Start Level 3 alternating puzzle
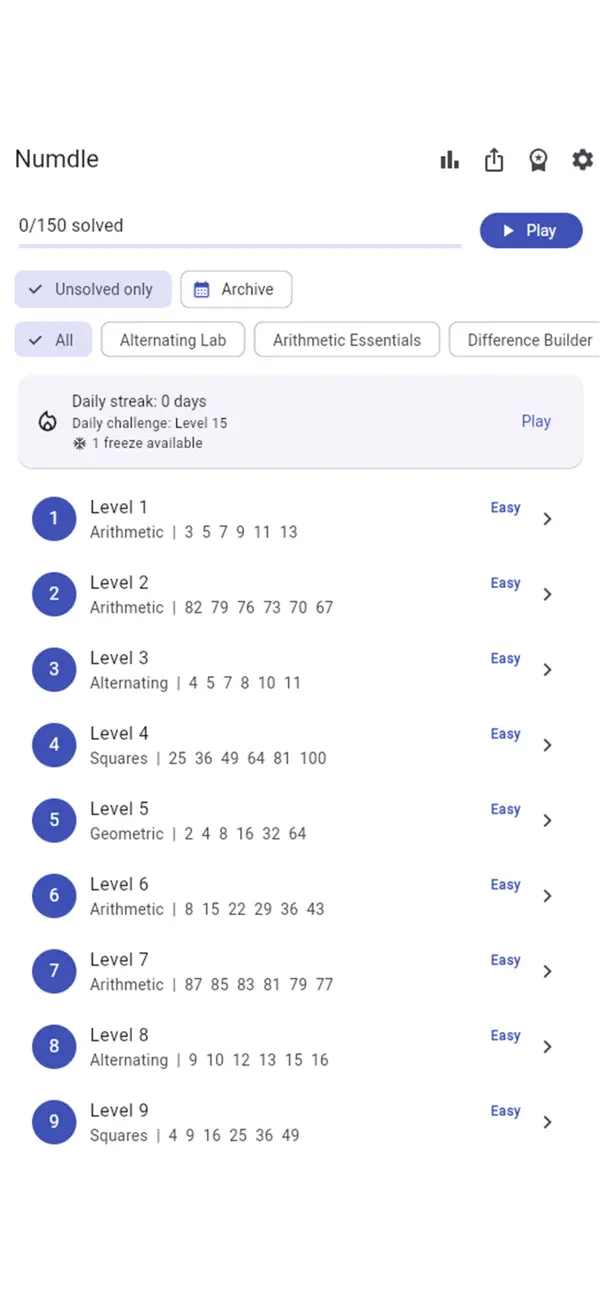This screenshot has width=600, height=1299. click(x=300, y=670)
